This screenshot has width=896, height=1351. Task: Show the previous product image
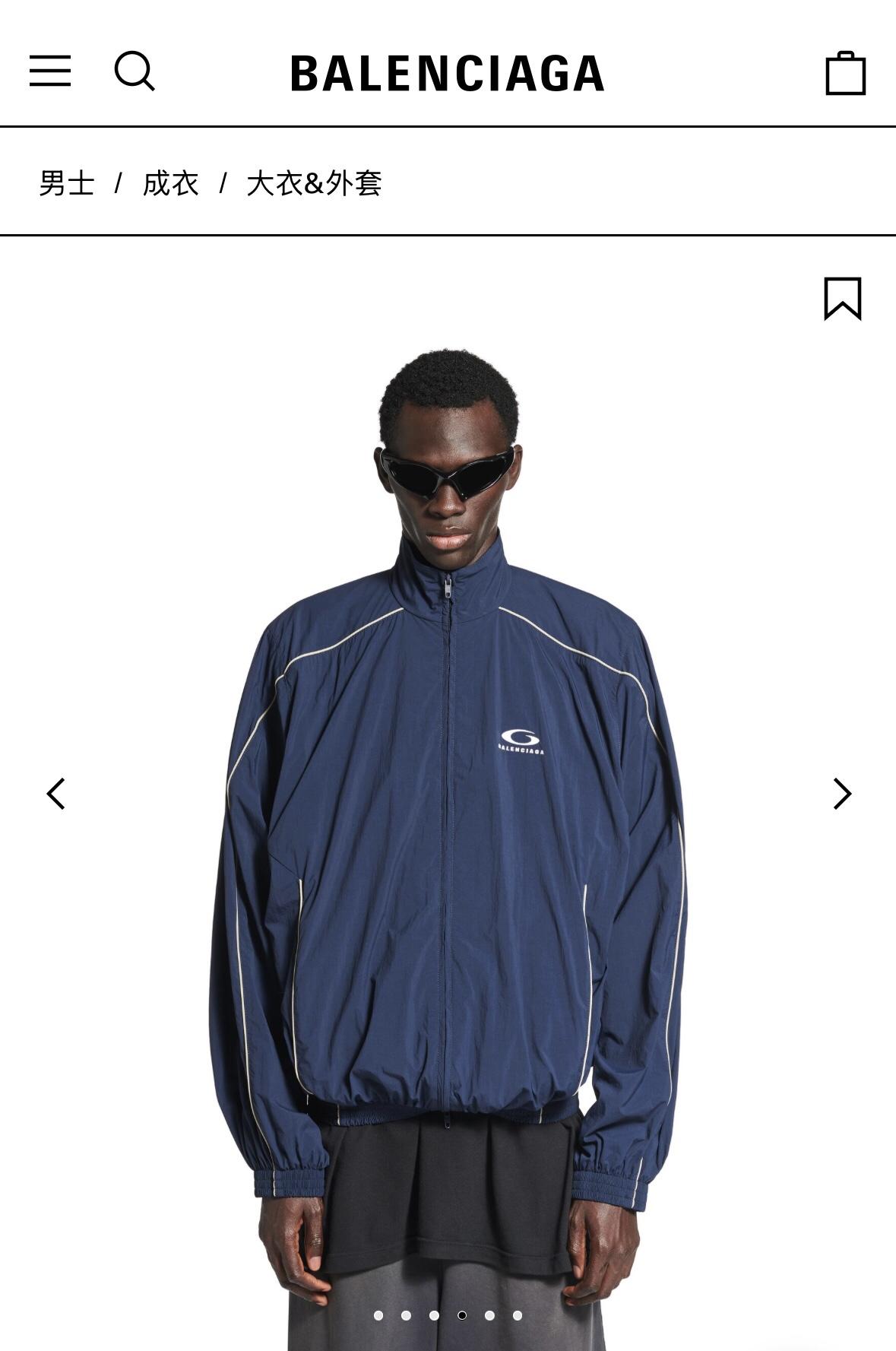(56, 794)
